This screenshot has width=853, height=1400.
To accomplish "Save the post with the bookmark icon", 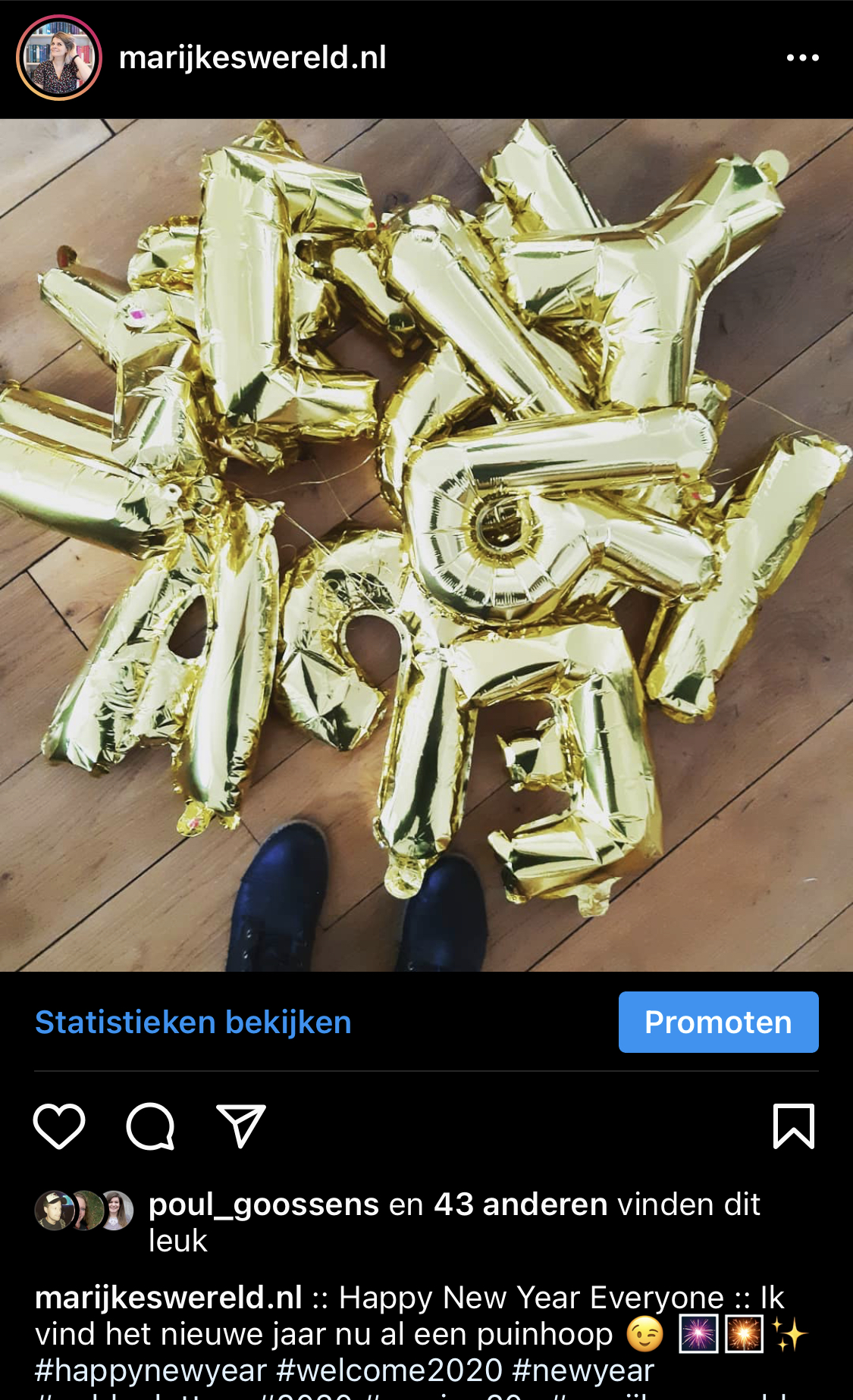I will coord(794,1126).
